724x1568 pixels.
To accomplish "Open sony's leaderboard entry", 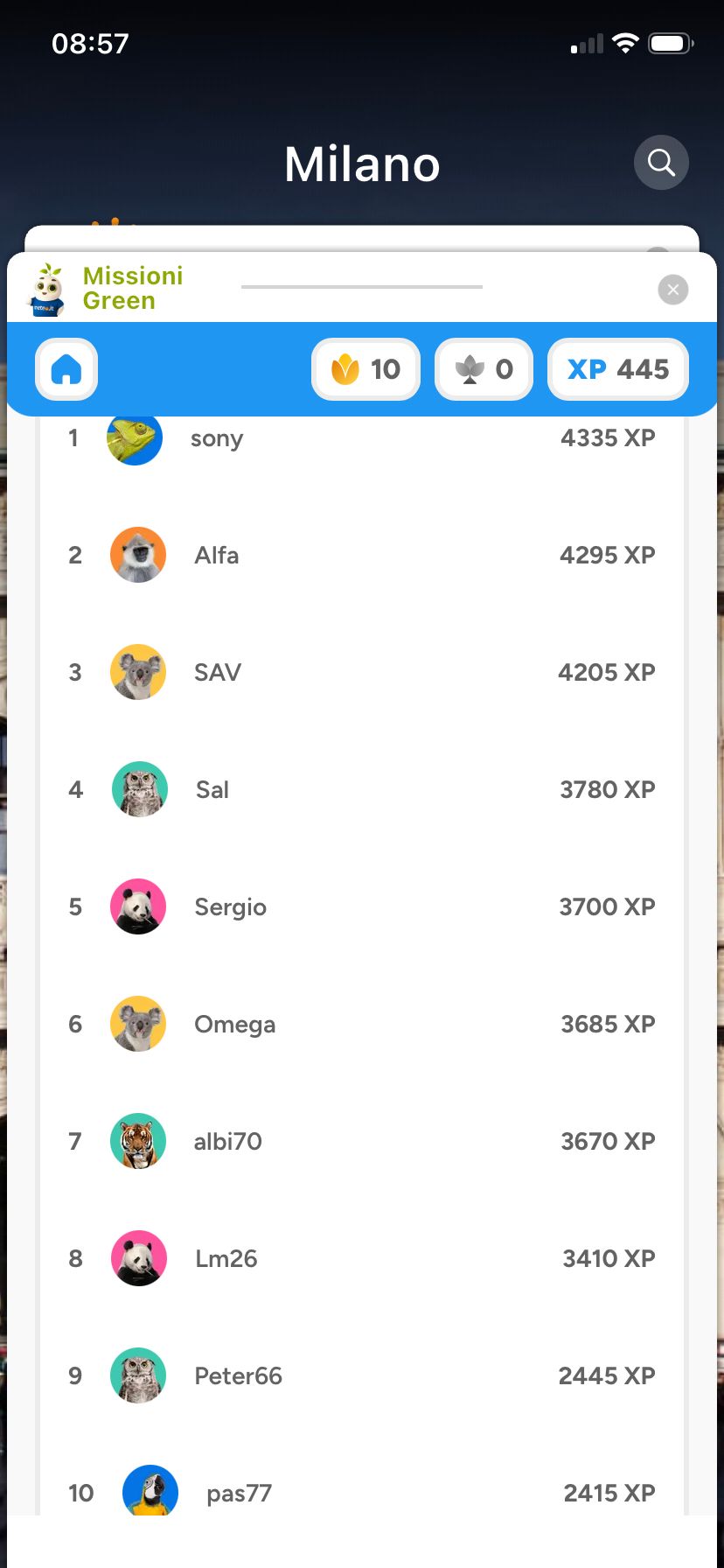I will 361,438.
